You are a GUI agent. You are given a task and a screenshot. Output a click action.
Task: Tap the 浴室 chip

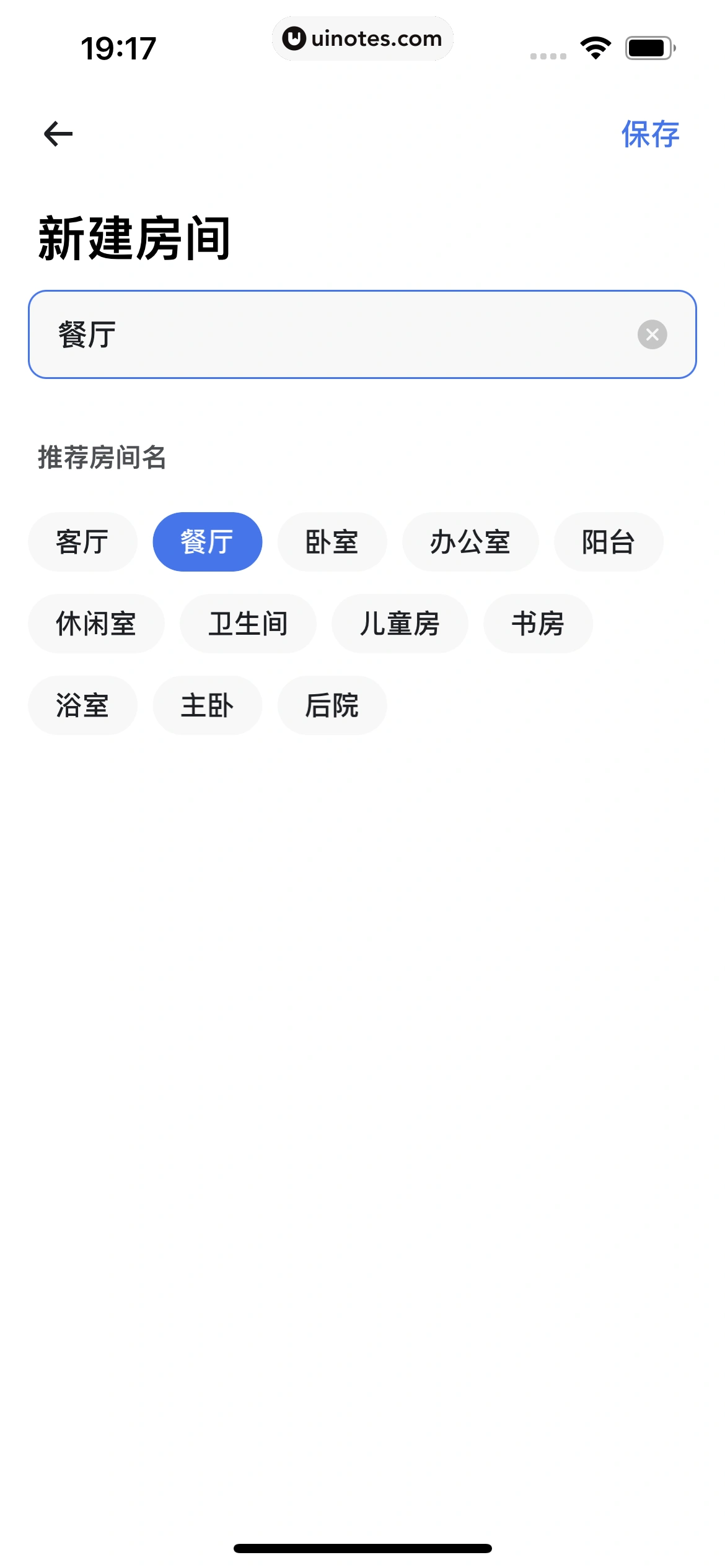point(82,705)
